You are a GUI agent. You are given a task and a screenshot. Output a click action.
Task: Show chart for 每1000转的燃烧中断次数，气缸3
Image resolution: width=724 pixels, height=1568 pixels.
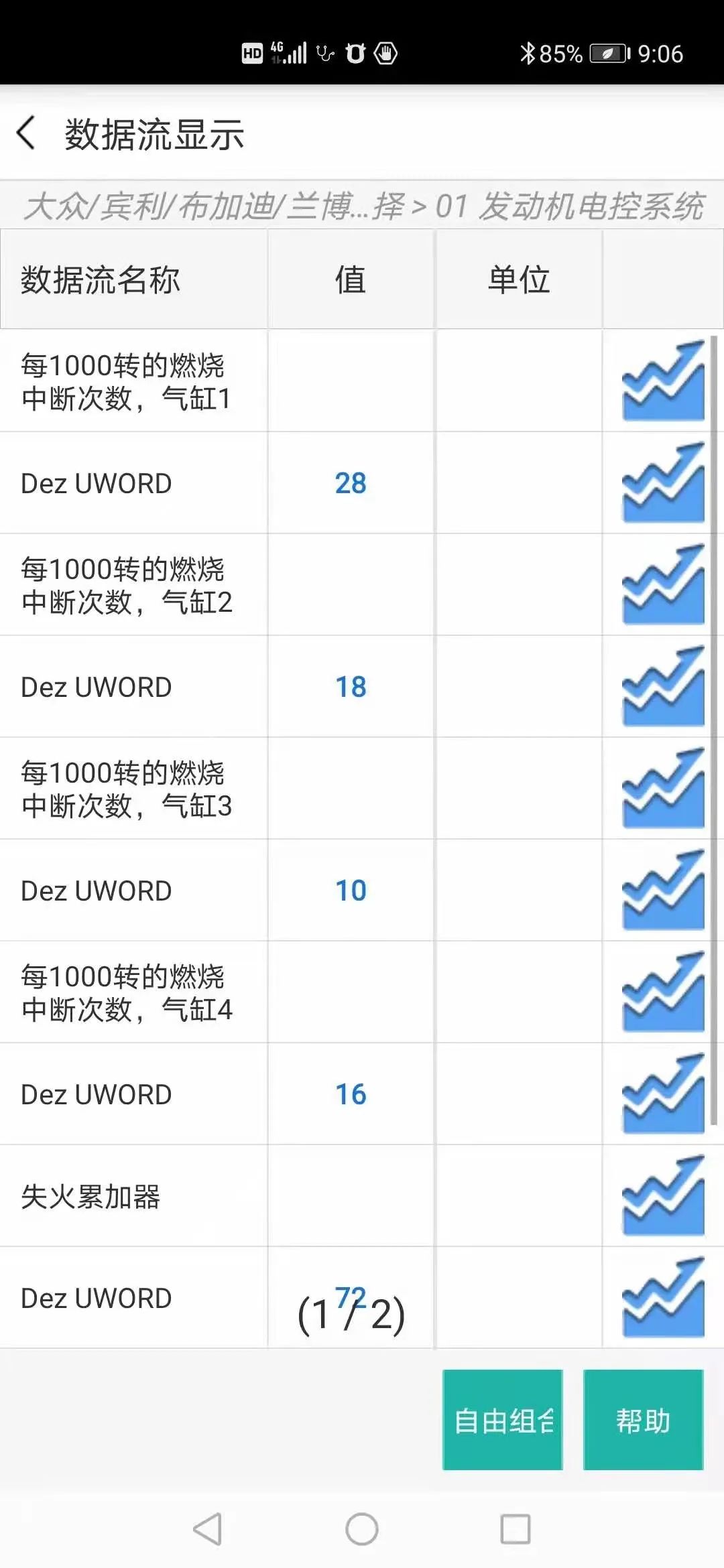coord(662,789)
